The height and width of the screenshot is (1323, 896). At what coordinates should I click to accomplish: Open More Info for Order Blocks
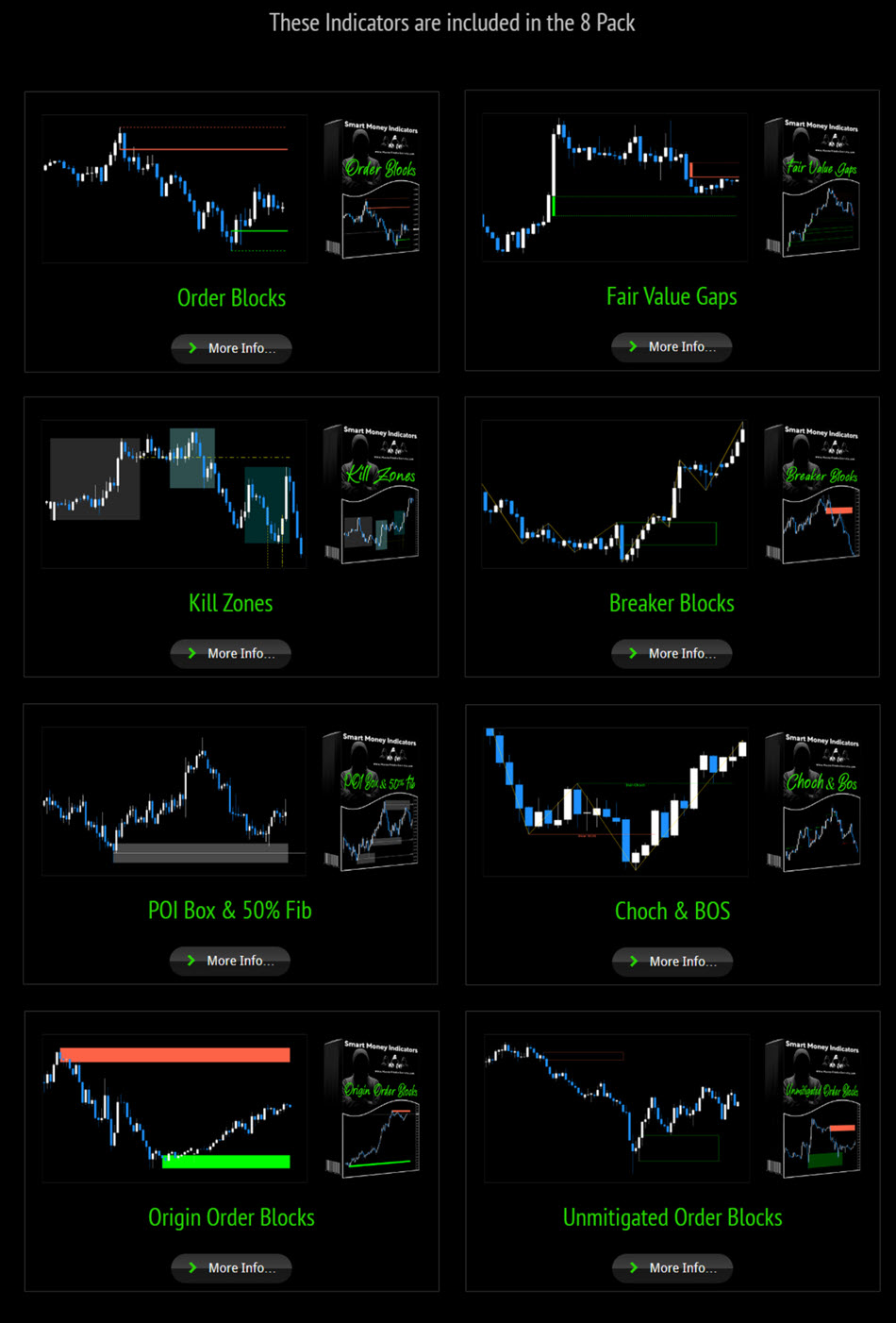231,348
